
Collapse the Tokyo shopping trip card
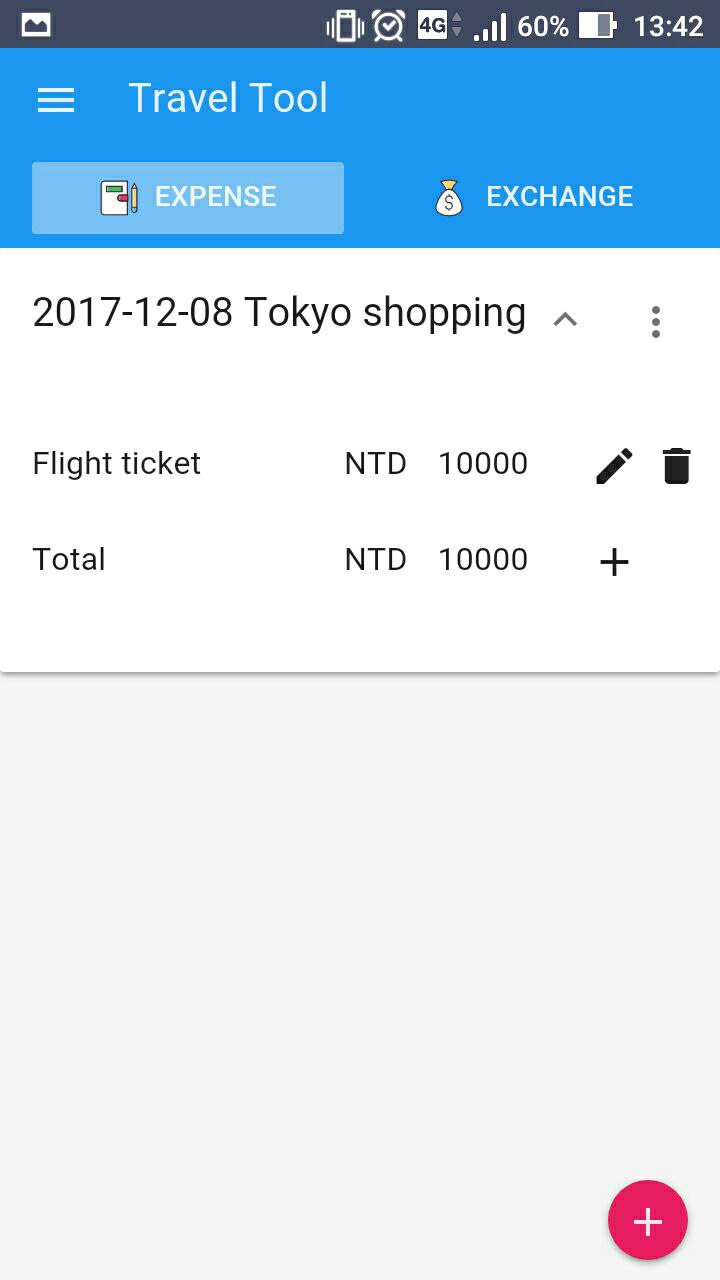(x=565, y=319)
